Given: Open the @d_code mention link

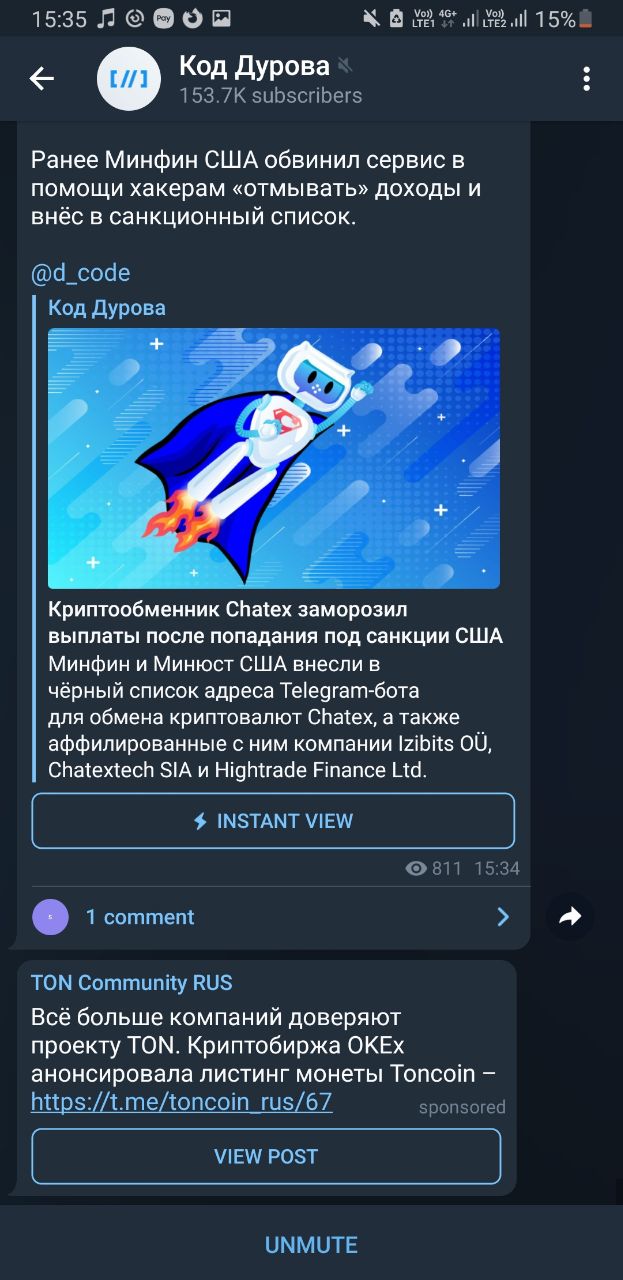Looking at the screenshot, I should click(81, 273).
